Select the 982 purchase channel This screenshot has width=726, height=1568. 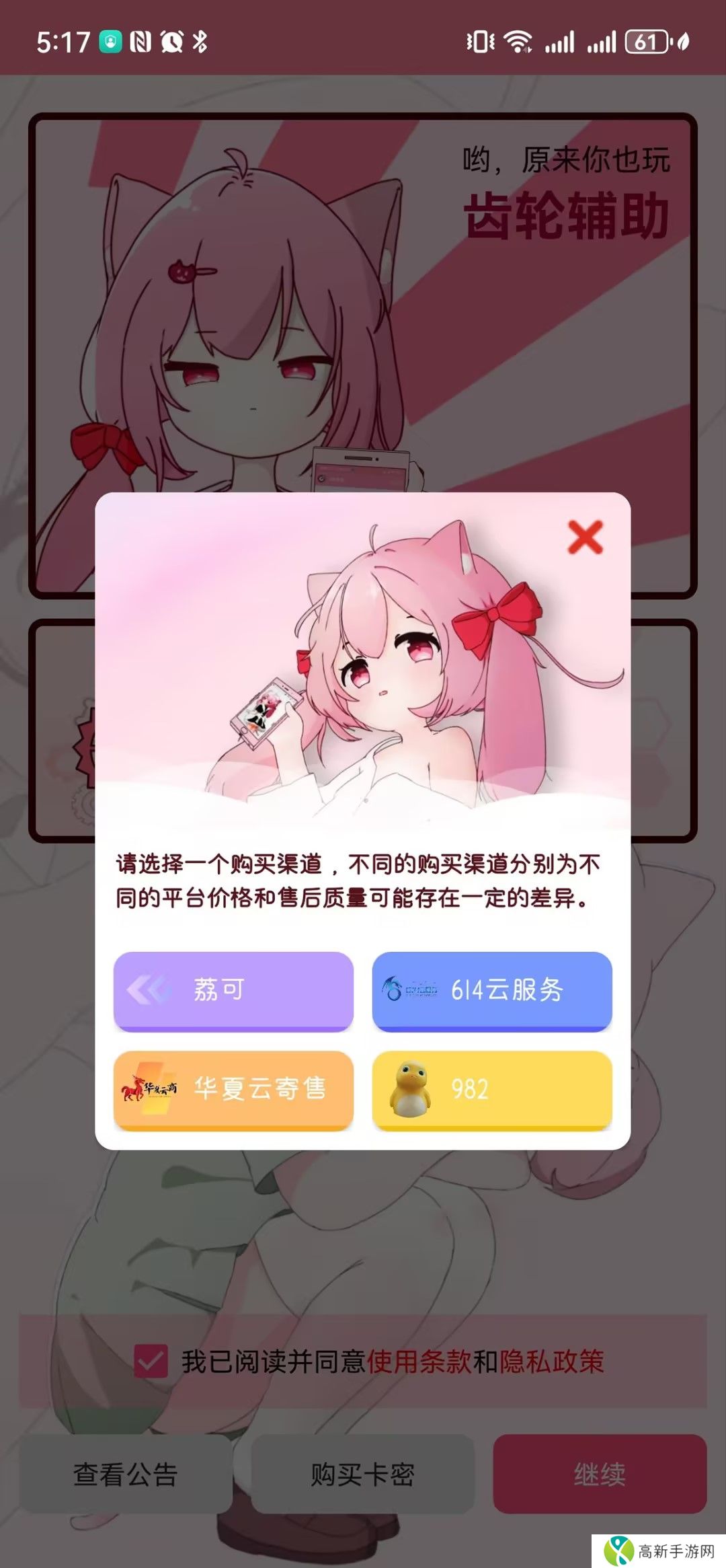tap(492, 1089)
